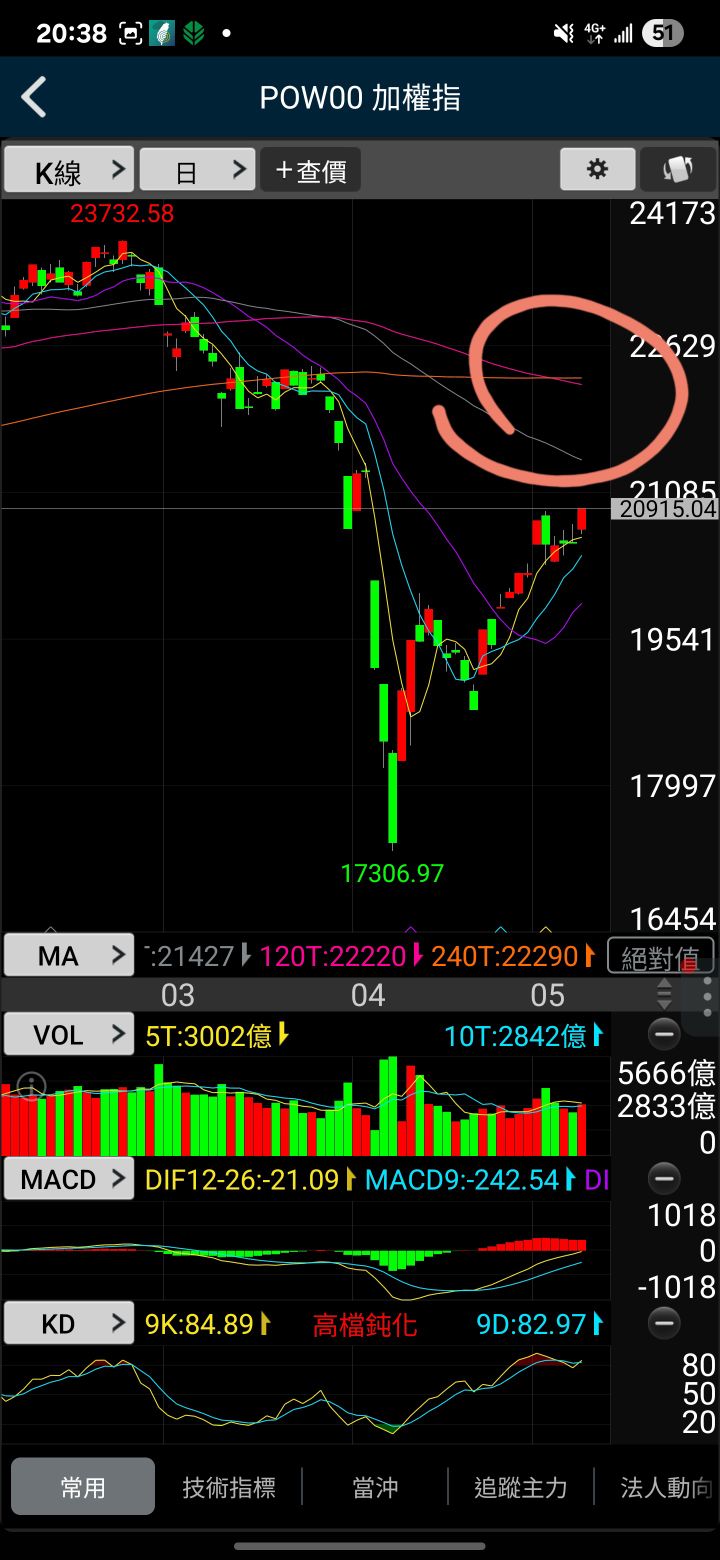Remove the MACD panel with minus
This screenshot has width=720, height=1560.
pyautogui.click(x=664, y=1179)
